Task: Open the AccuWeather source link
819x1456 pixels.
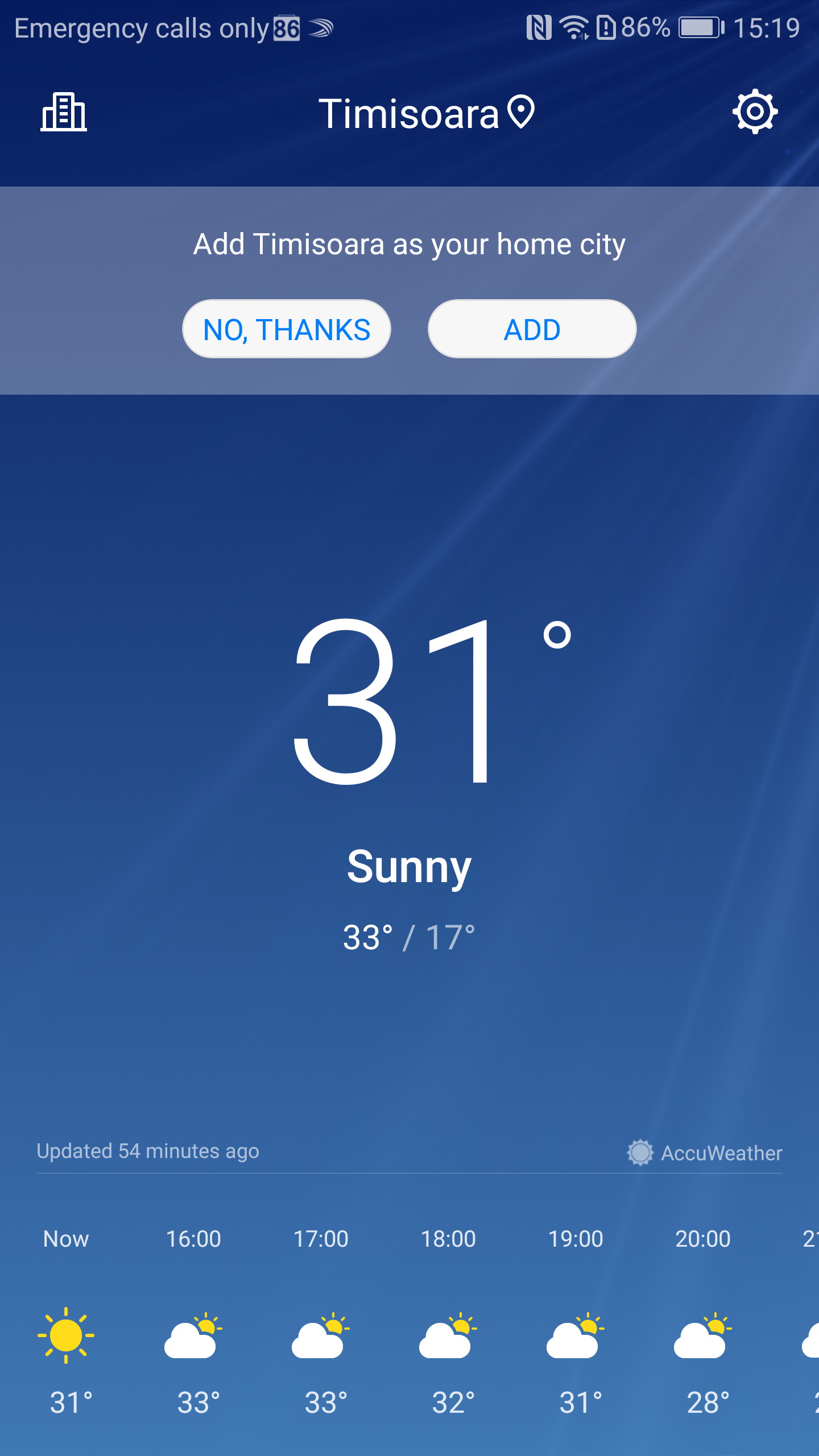Action: point(705,1153)
